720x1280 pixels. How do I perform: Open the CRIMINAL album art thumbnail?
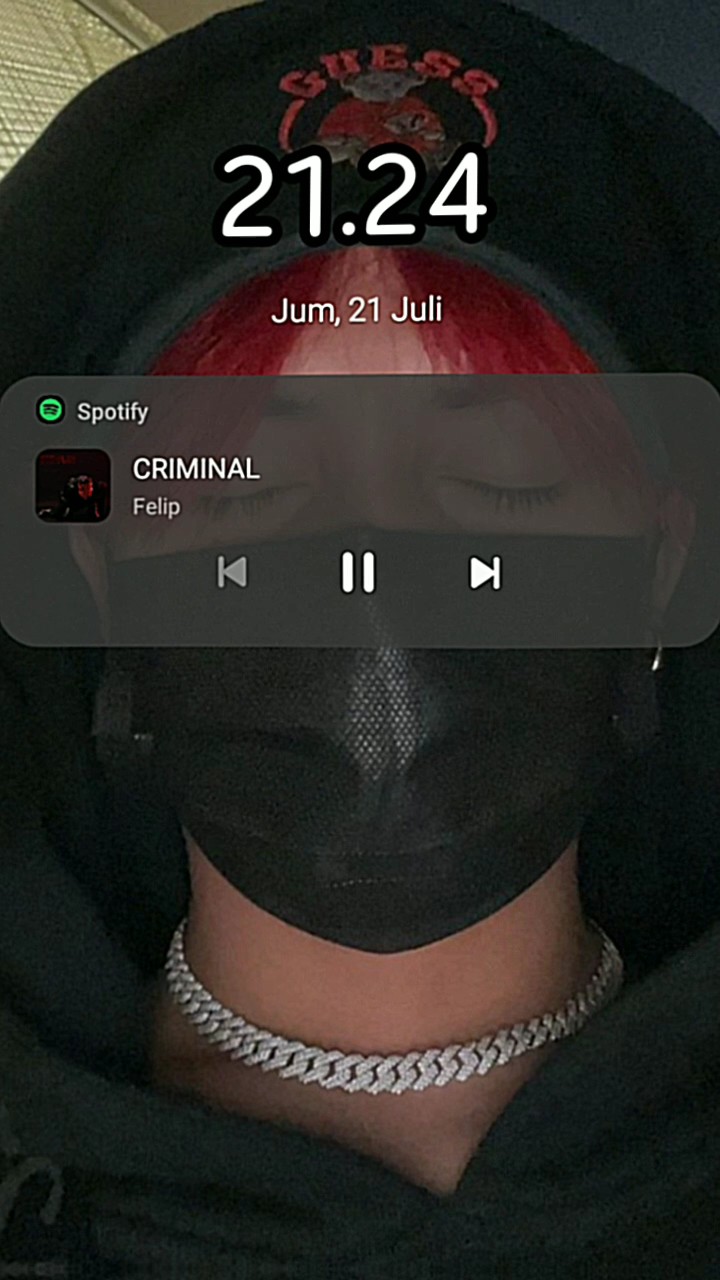(x=73, y=485)
